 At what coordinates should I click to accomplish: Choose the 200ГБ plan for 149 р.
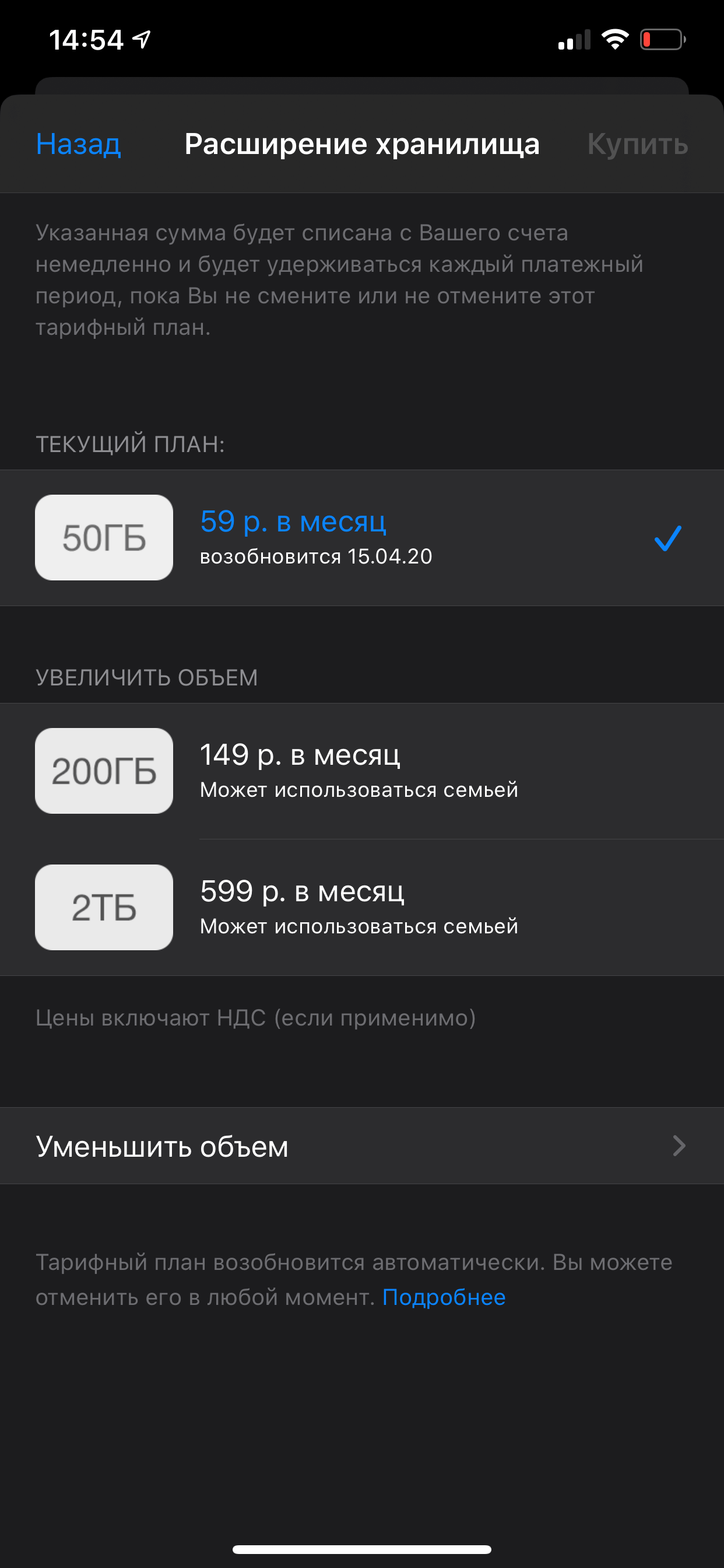pyautogui.click(x=361, y=771)
